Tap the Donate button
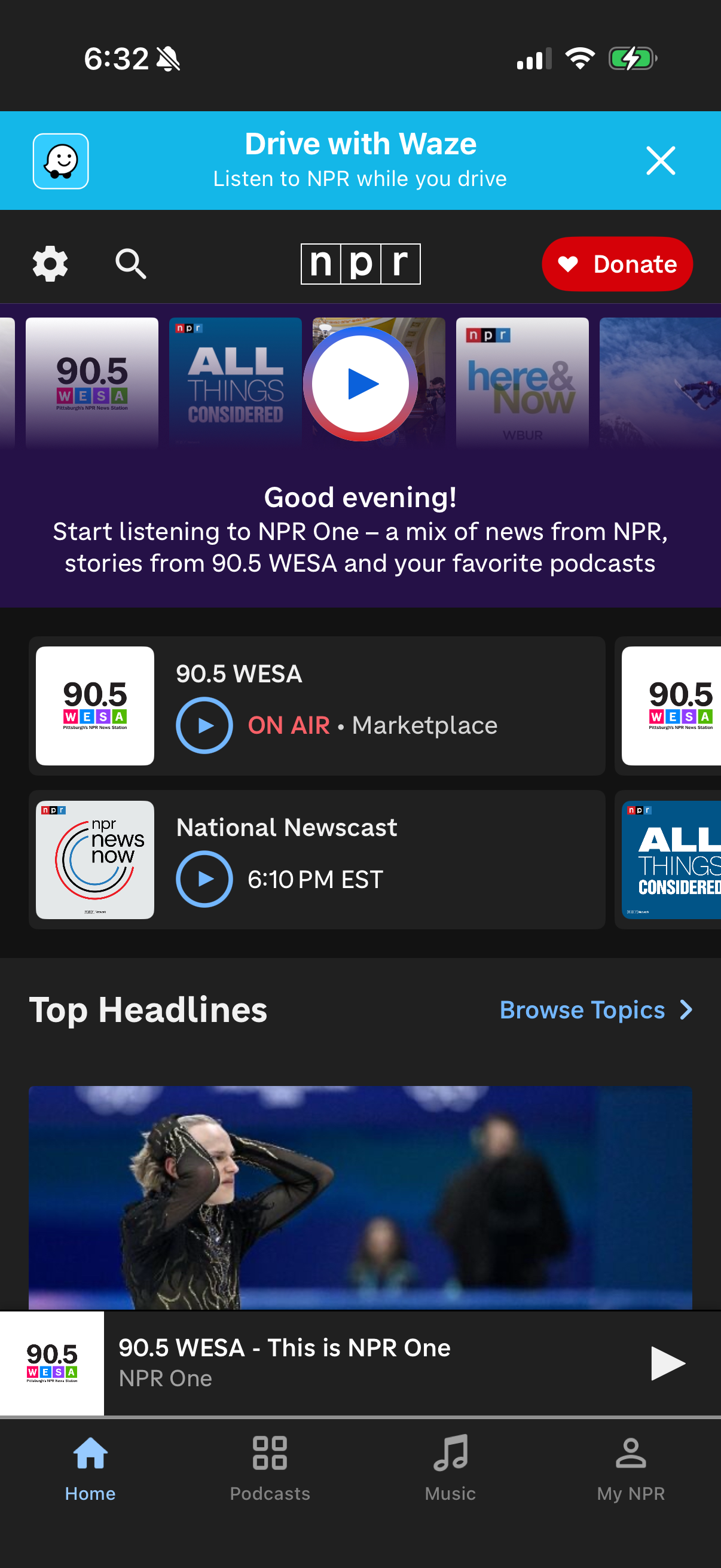This screenshot has height=1568, width=721. coord(616,264)
